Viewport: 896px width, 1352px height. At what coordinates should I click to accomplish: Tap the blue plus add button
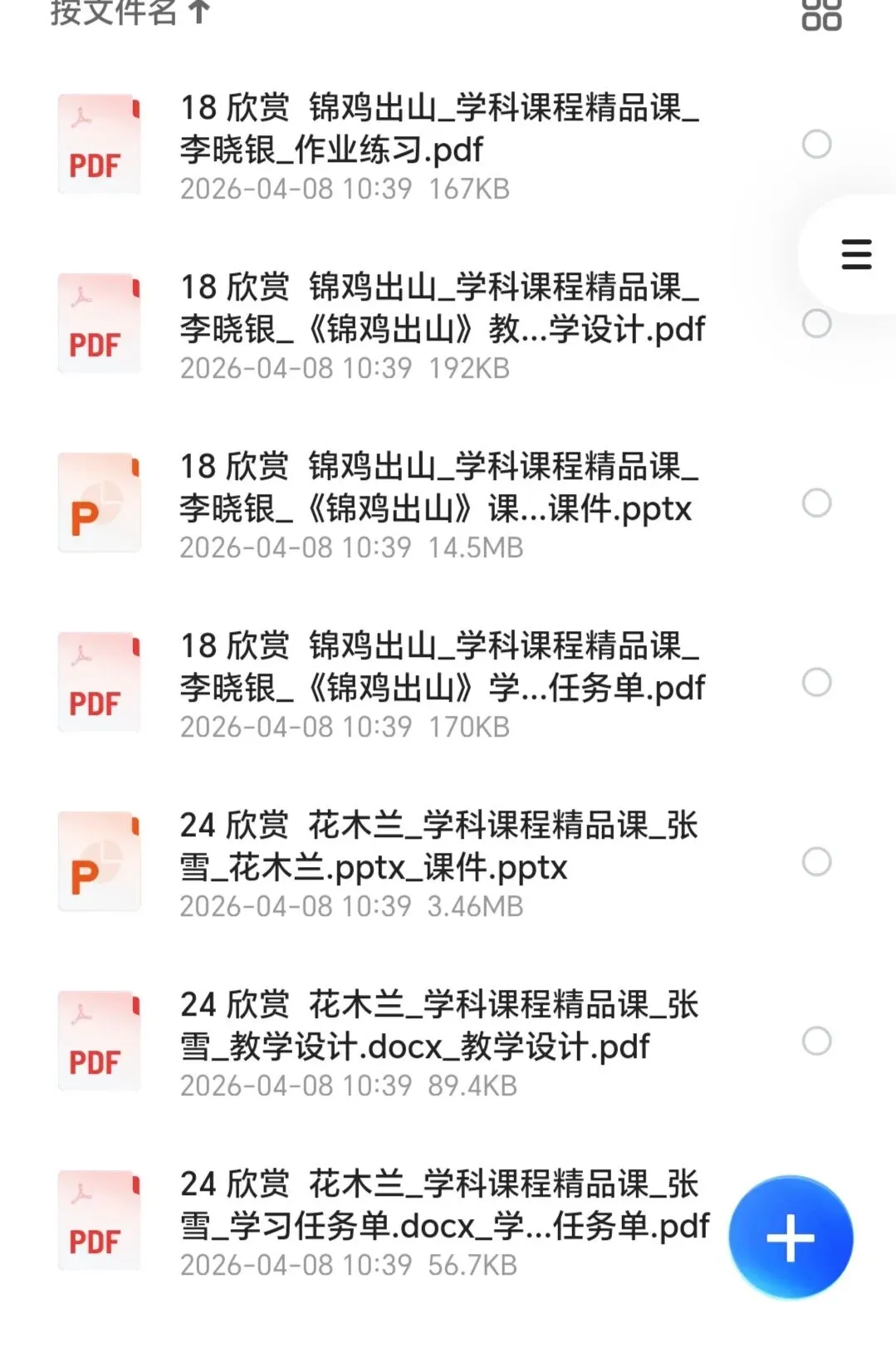click(x=791, y=1237)
